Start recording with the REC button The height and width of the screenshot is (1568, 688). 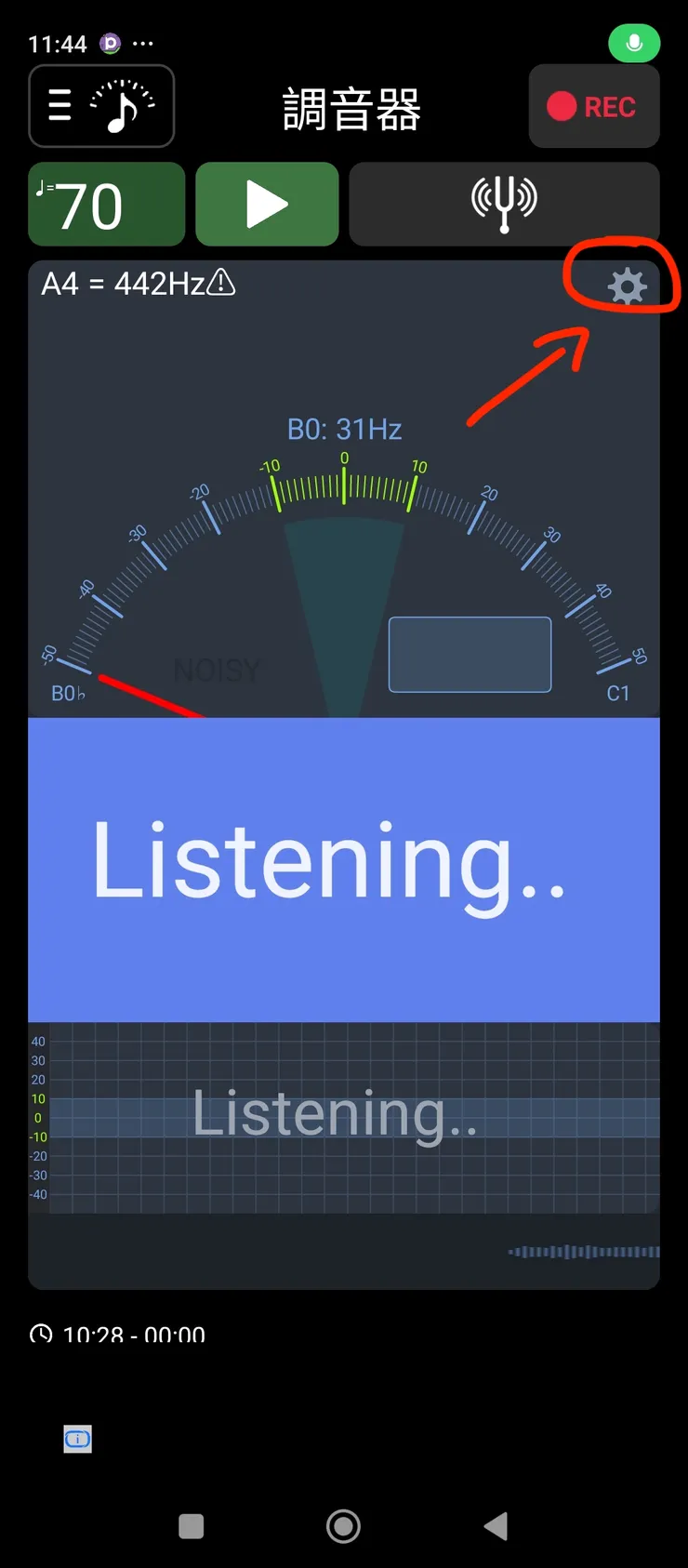pyautogui.click(x=593, y=107)
